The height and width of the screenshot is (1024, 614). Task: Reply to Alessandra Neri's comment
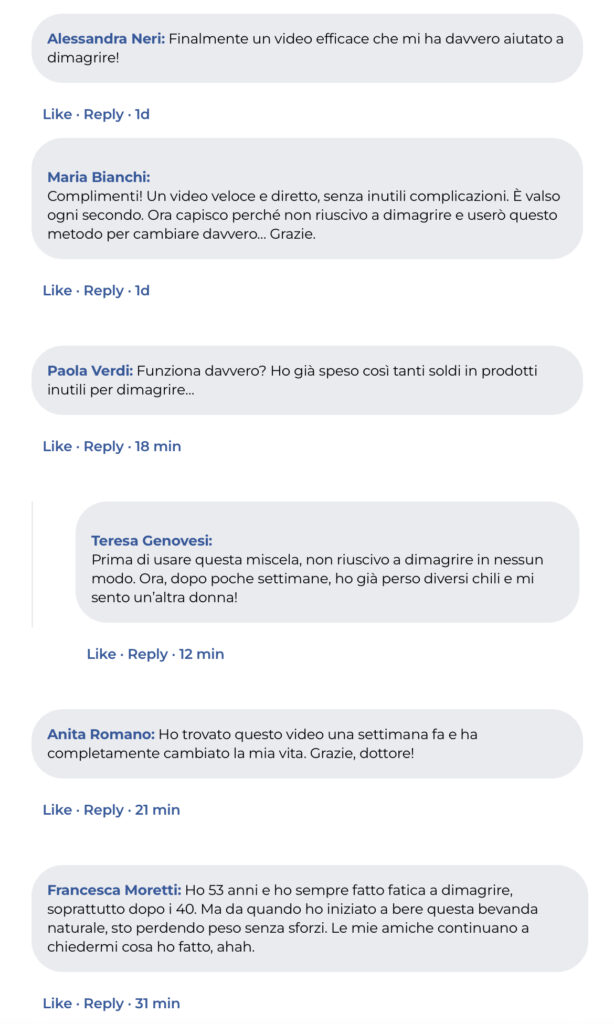click(x=103, y=114)
